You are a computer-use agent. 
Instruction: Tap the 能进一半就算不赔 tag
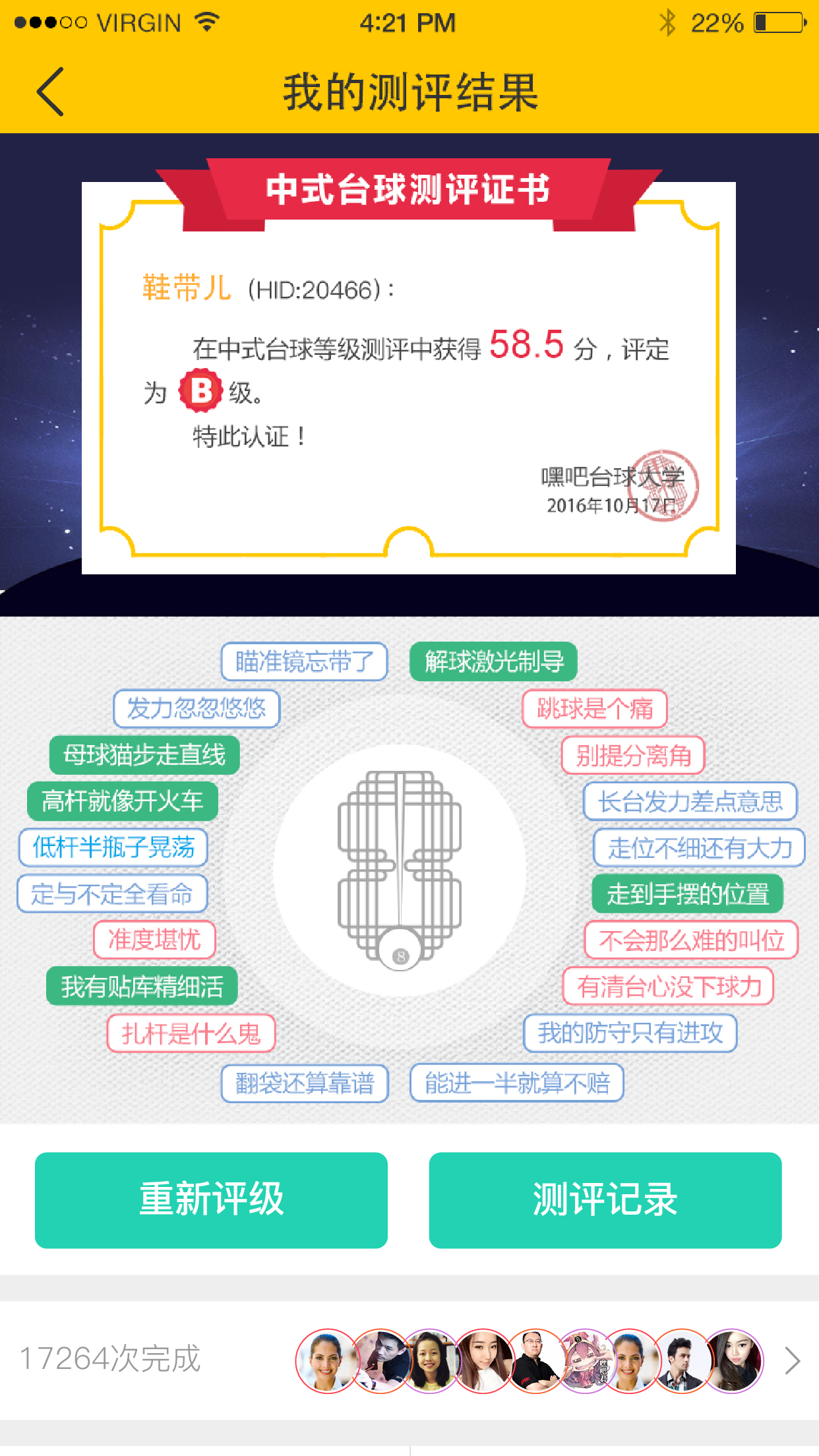coord(517,1083)
